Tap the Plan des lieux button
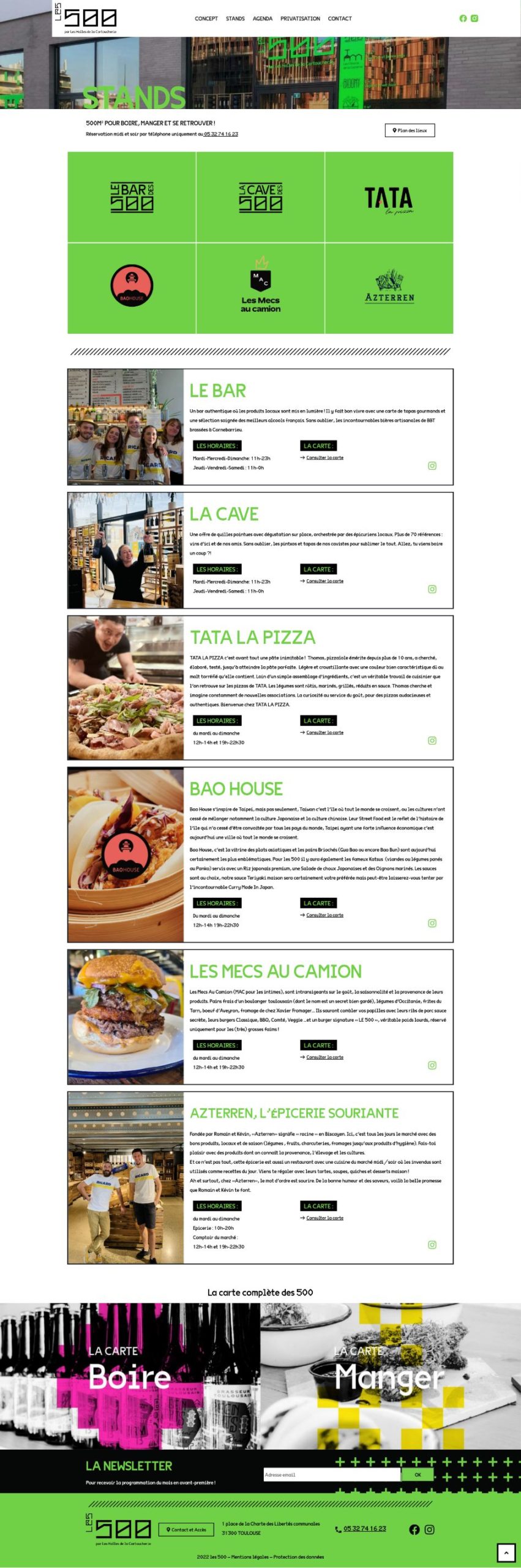Viewport: 521px width, 1568px height. pos(410,130)
